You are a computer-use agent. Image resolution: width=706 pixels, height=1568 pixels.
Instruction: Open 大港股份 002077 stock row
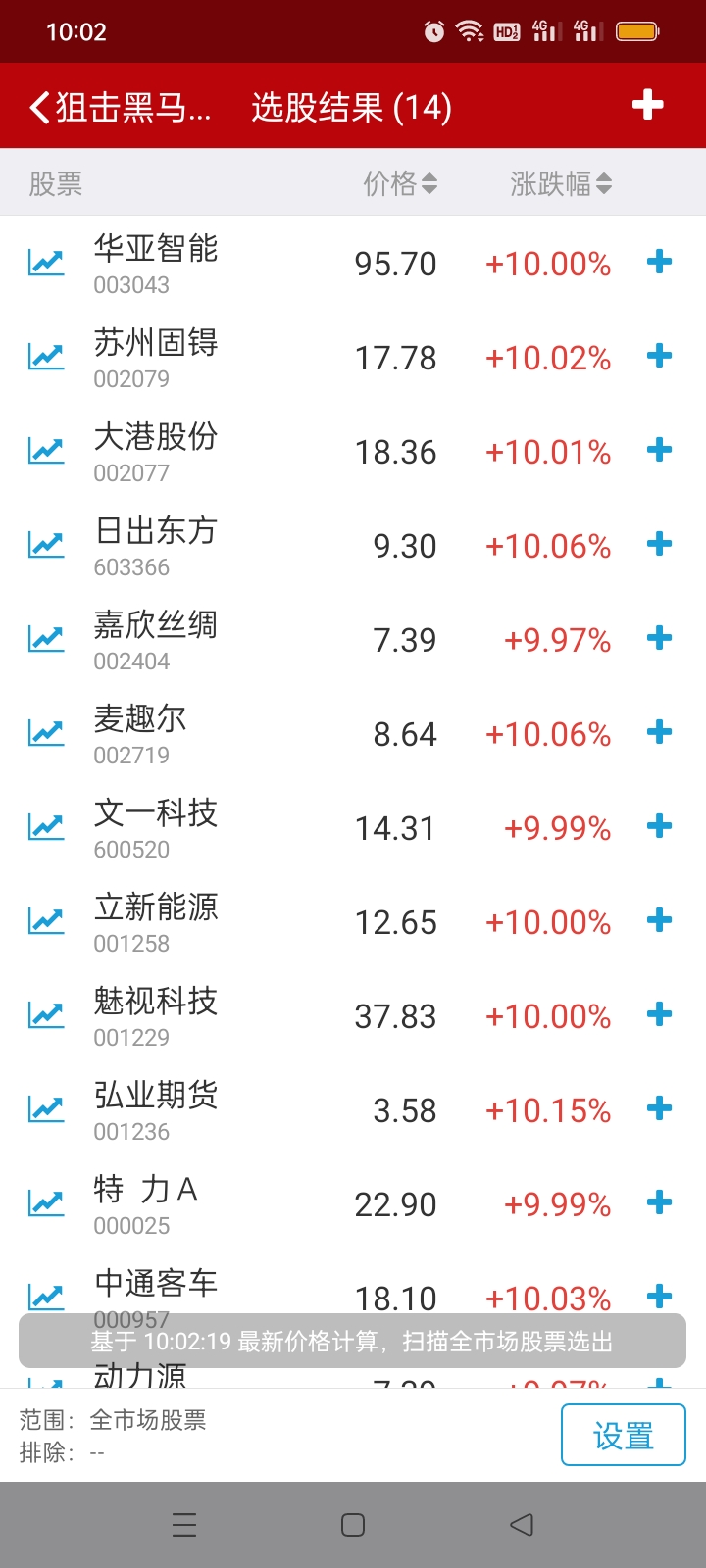[x=353, y=451]
